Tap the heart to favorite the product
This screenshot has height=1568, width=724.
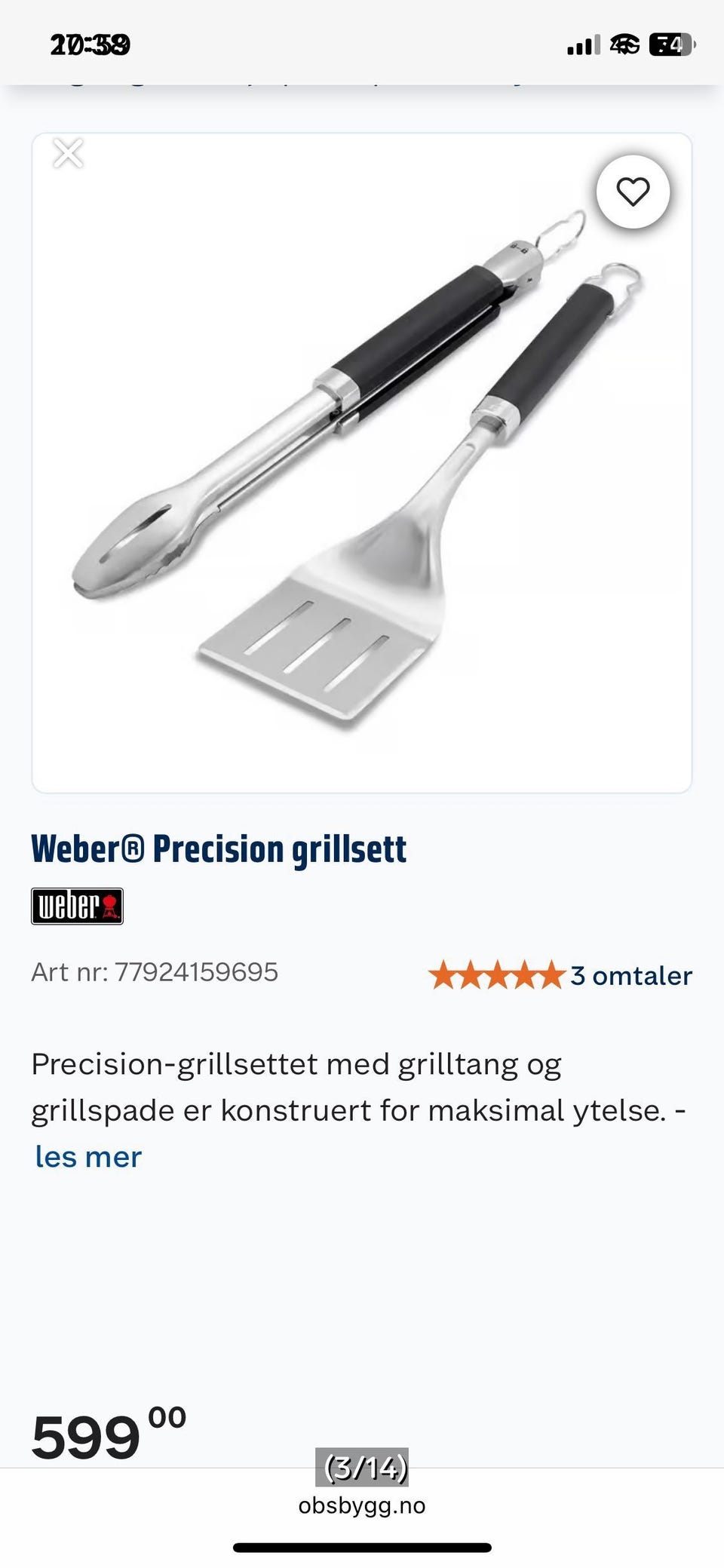(x=632, y=192)
